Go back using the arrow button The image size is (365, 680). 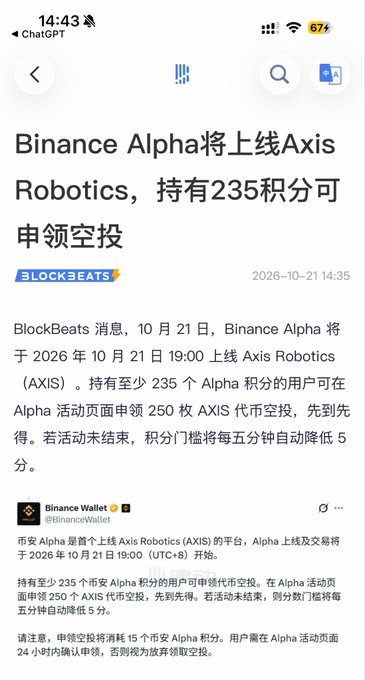(35, 75)
